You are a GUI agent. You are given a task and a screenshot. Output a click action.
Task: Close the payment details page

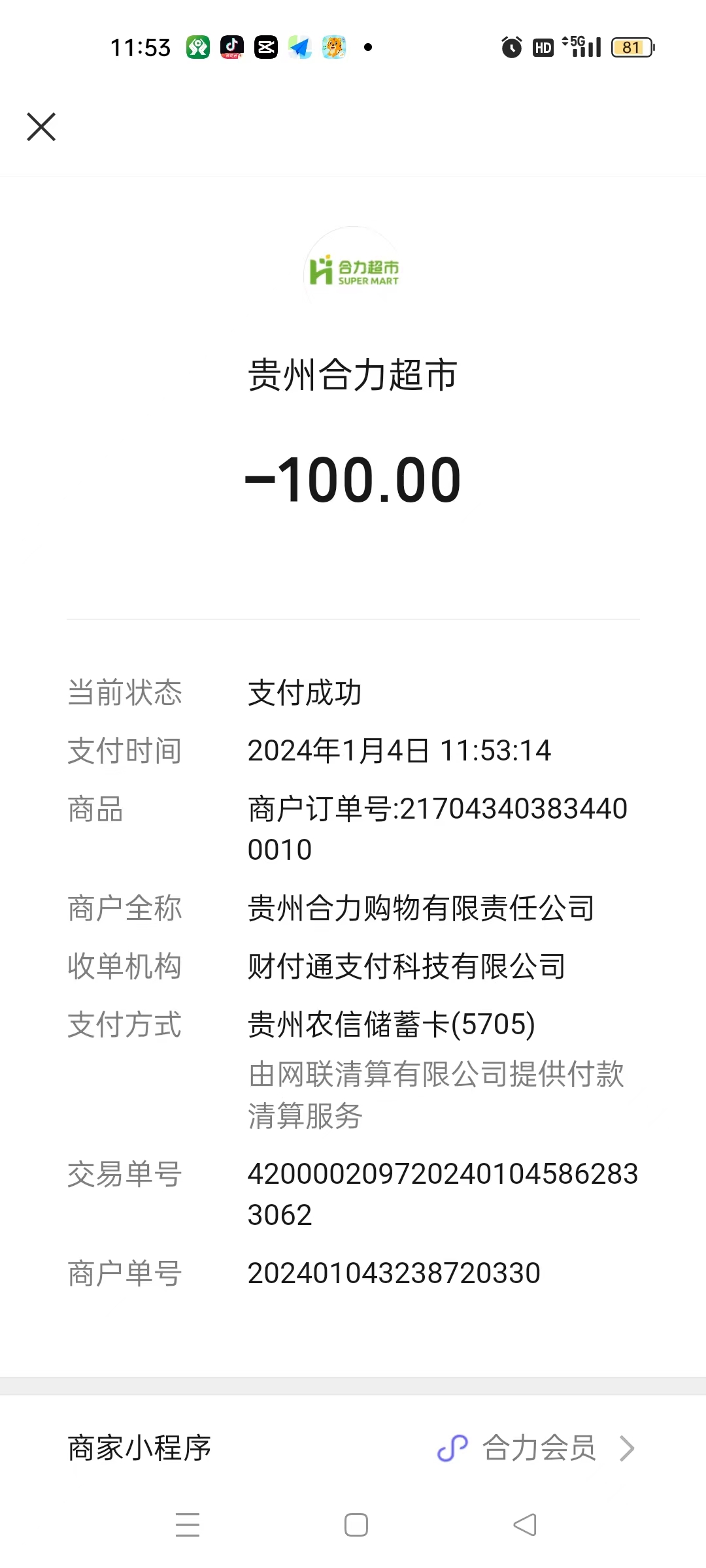coord(41,127)
